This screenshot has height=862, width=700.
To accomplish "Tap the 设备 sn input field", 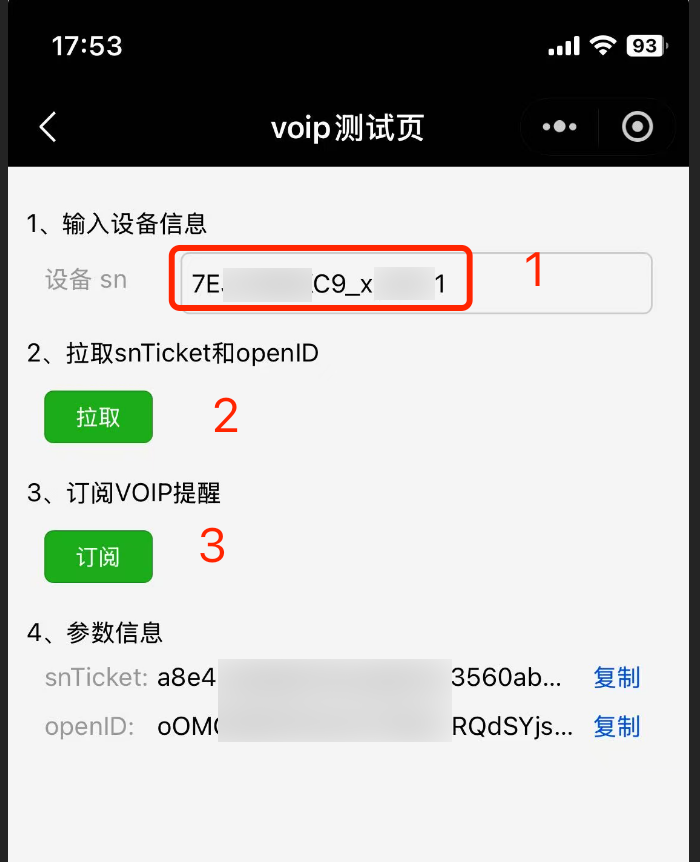I will (415, 284).
